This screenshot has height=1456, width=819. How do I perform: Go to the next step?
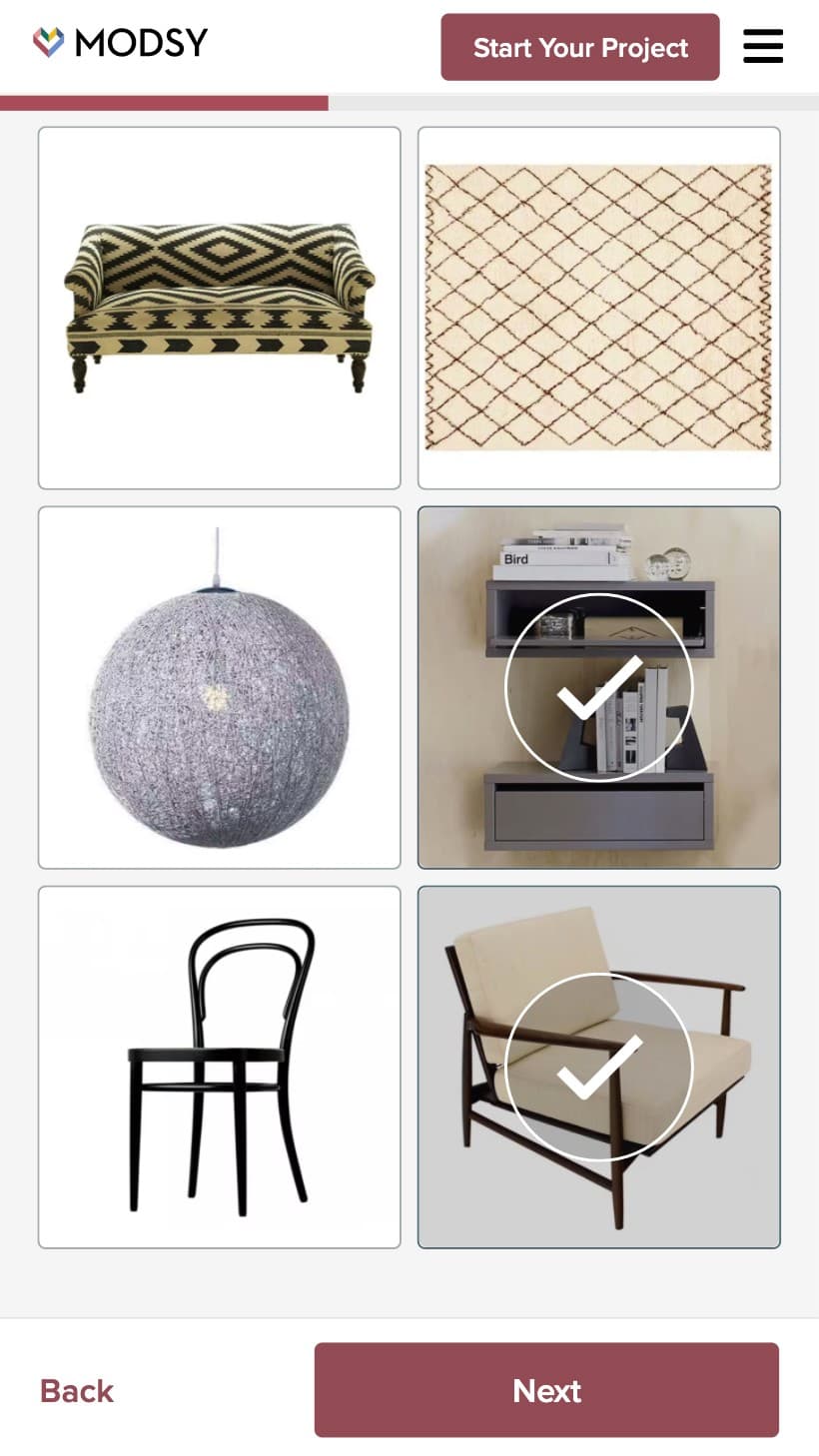point(546,1389)
